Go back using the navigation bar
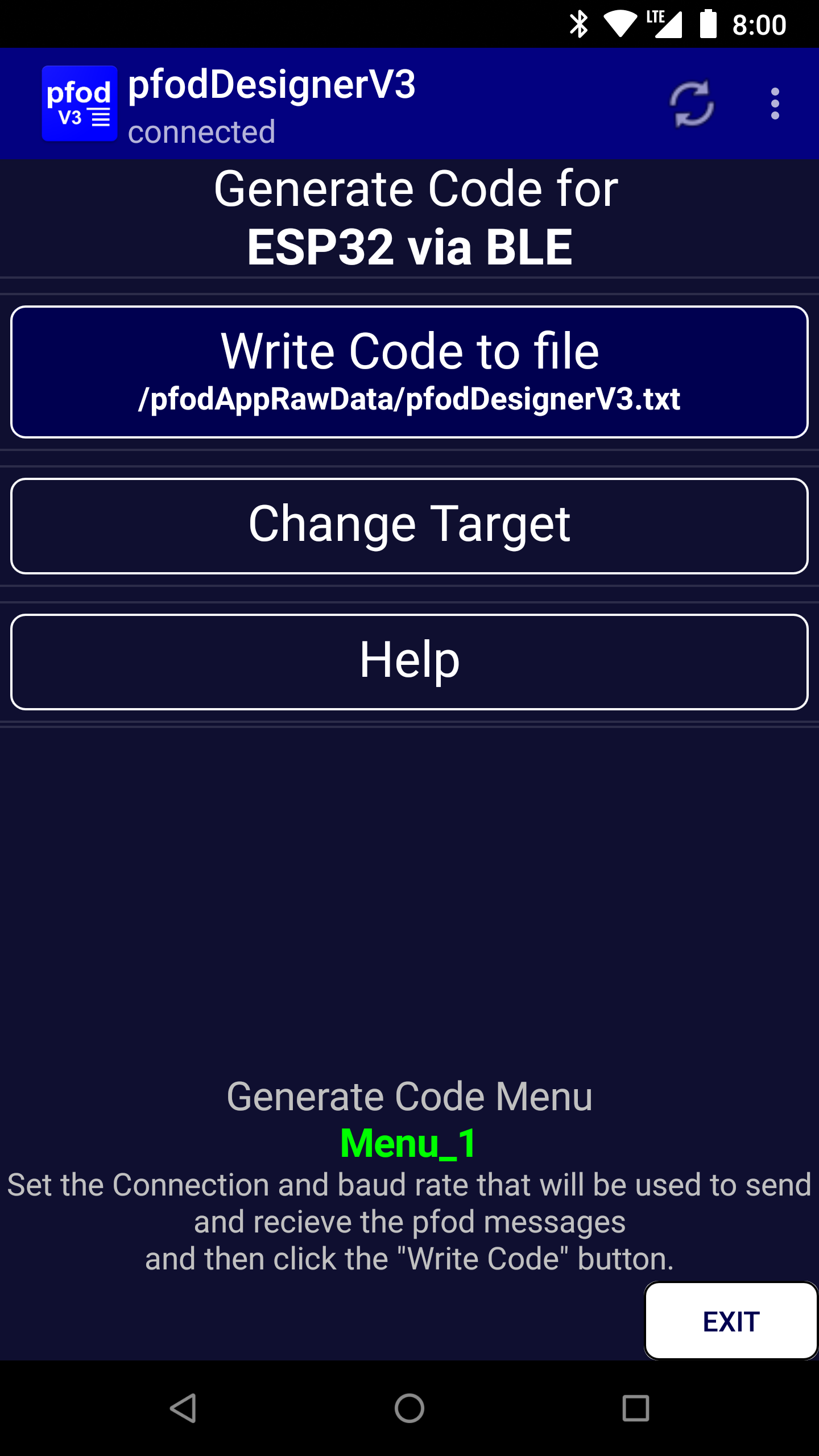Image resolution: width=819 pixels, height=1456 pixels. coord(183,1408)
